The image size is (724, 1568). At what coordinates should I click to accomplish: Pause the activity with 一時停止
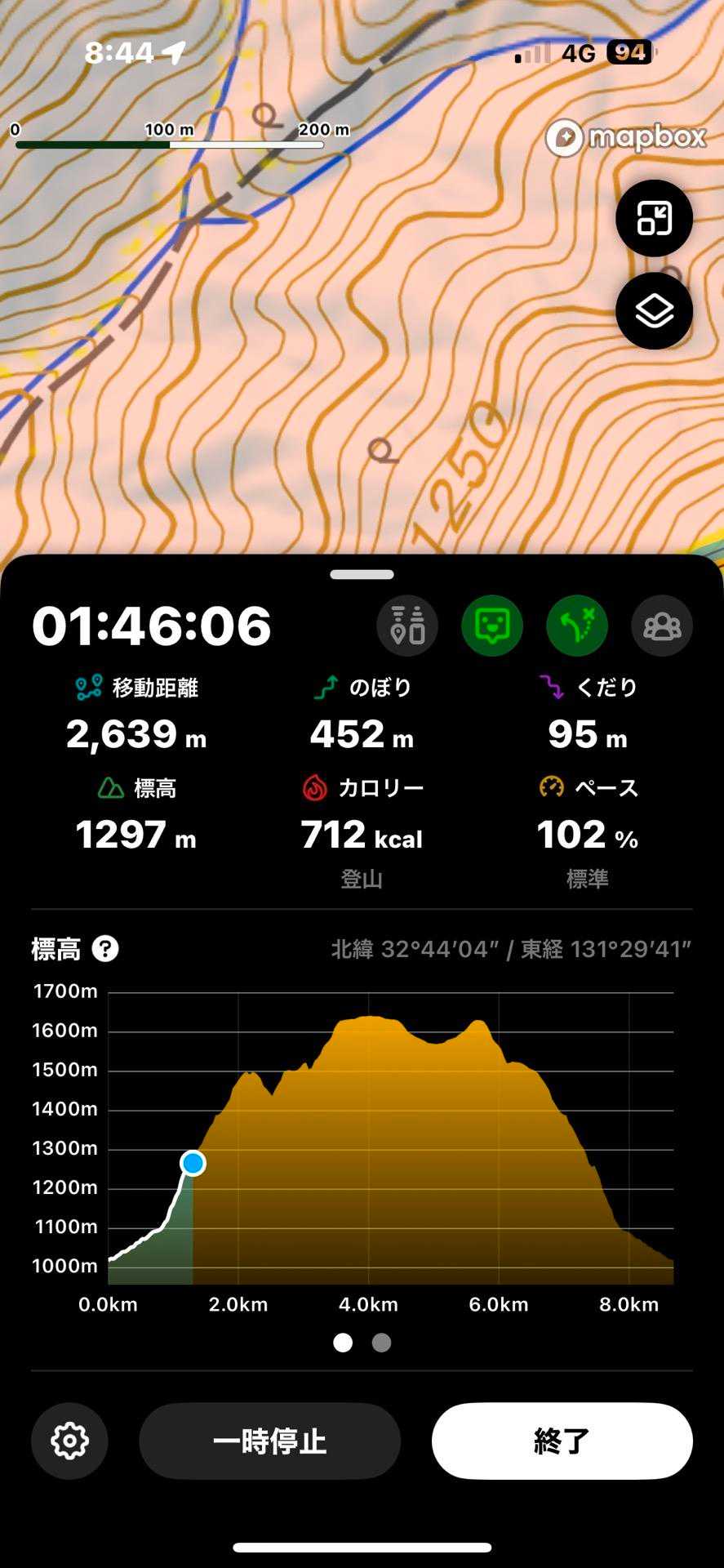269,1441
